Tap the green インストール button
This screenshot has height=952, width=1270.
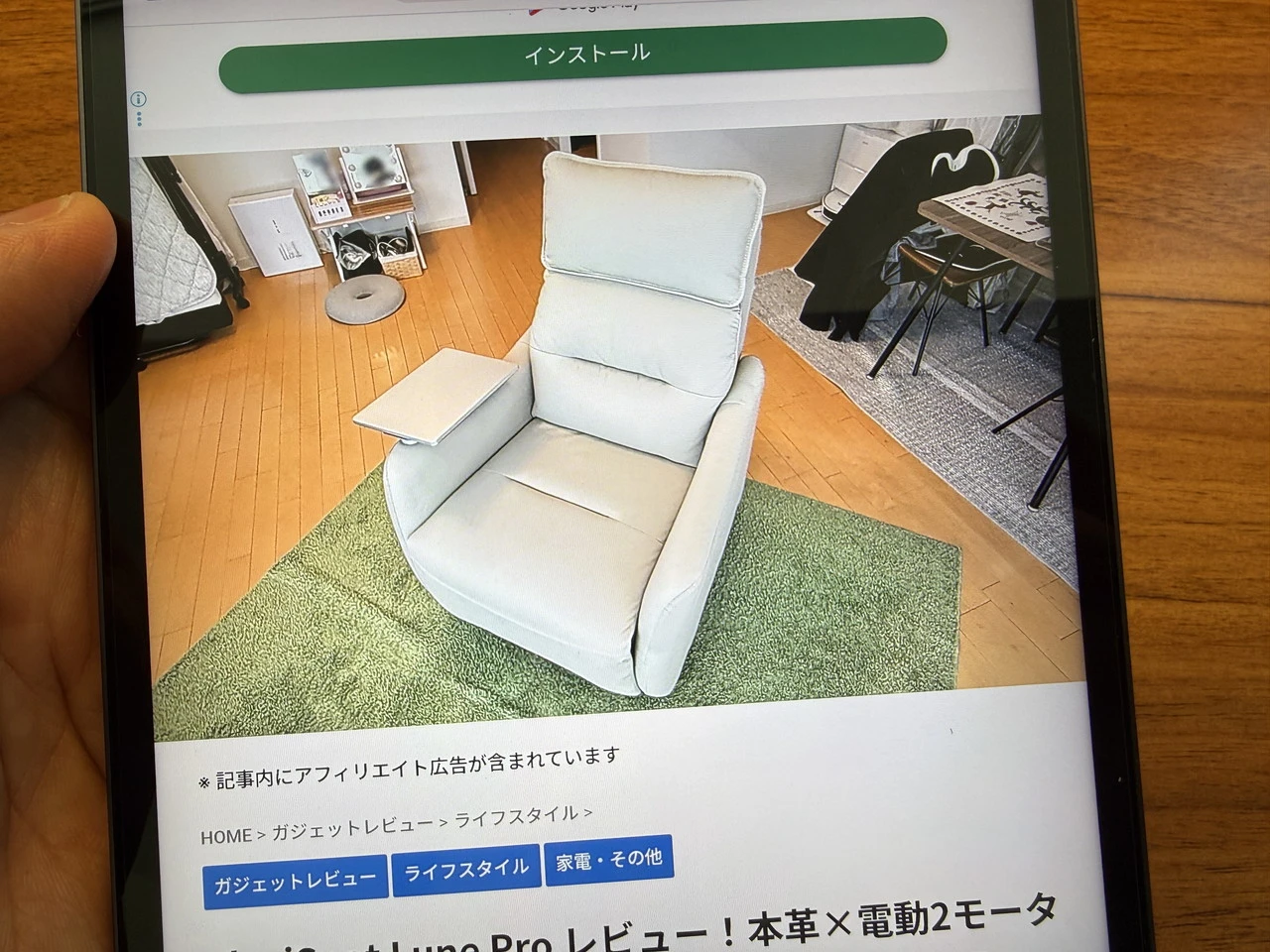coord(582,55)
